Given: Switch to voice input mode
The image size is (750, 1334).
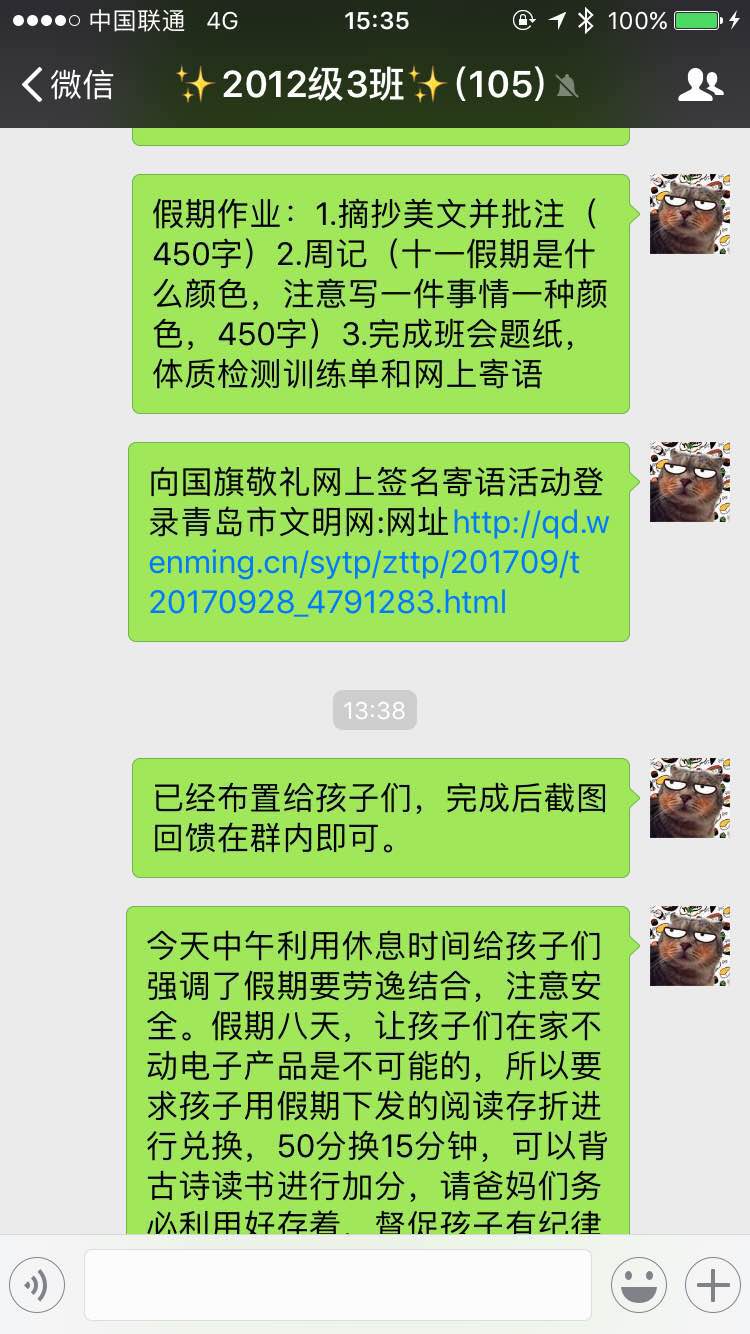Looking at the screenshot, I should 37,1284.
